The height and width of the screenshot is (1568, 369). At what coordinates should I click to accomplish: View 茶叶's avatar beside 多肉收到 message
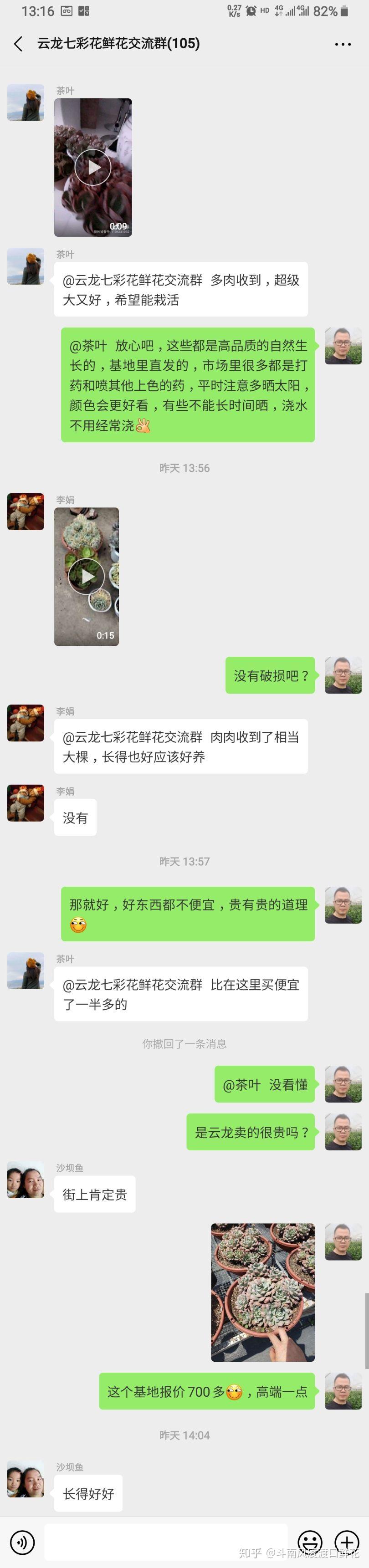pyautogui.click(x=26, y=266)
